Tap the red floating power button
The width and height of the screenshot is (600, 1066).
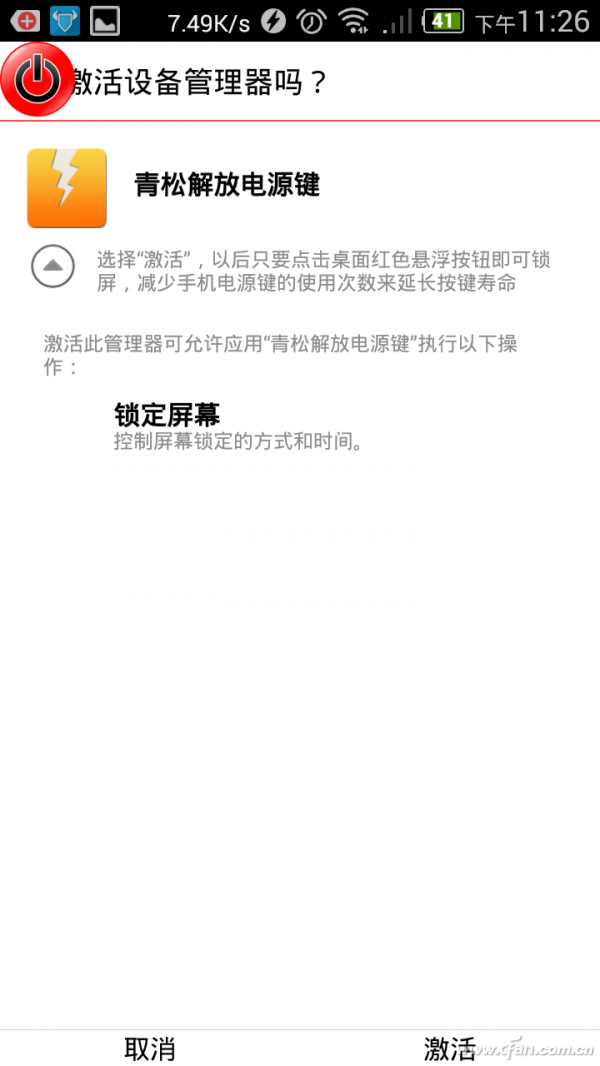pos(36,80)
